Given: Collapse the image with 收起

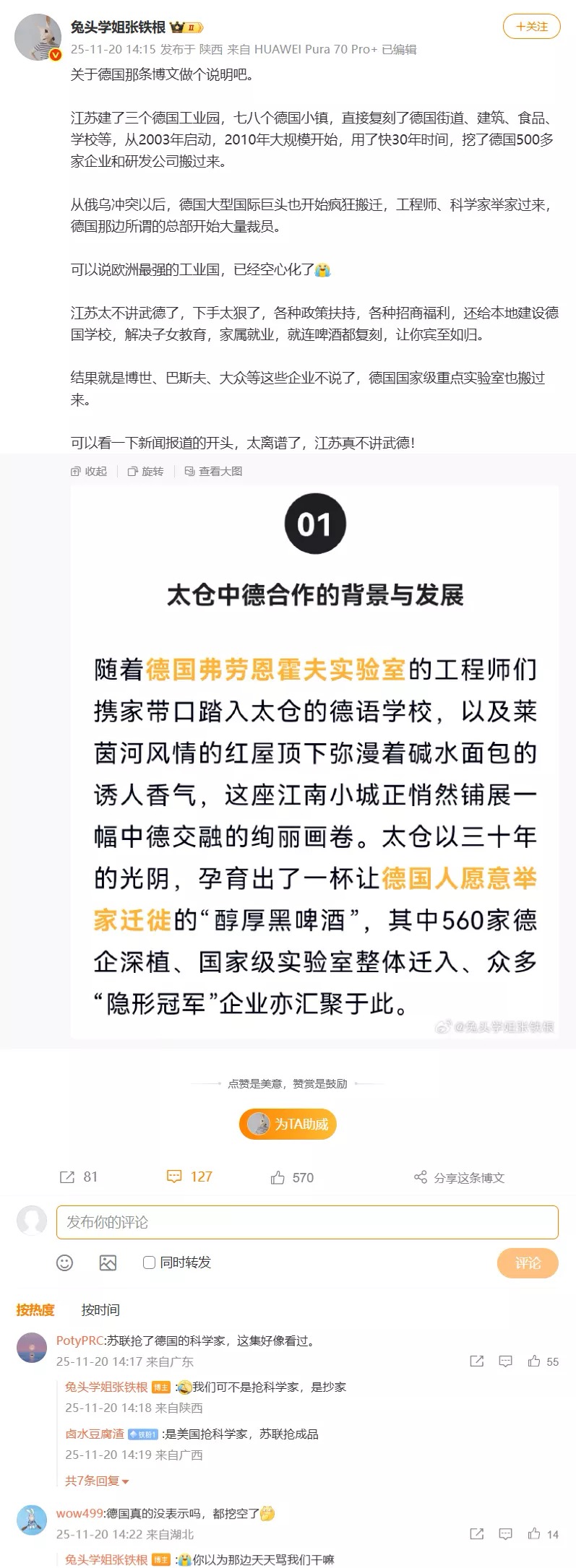Looking at the screenshot, I should coord(88,471).
